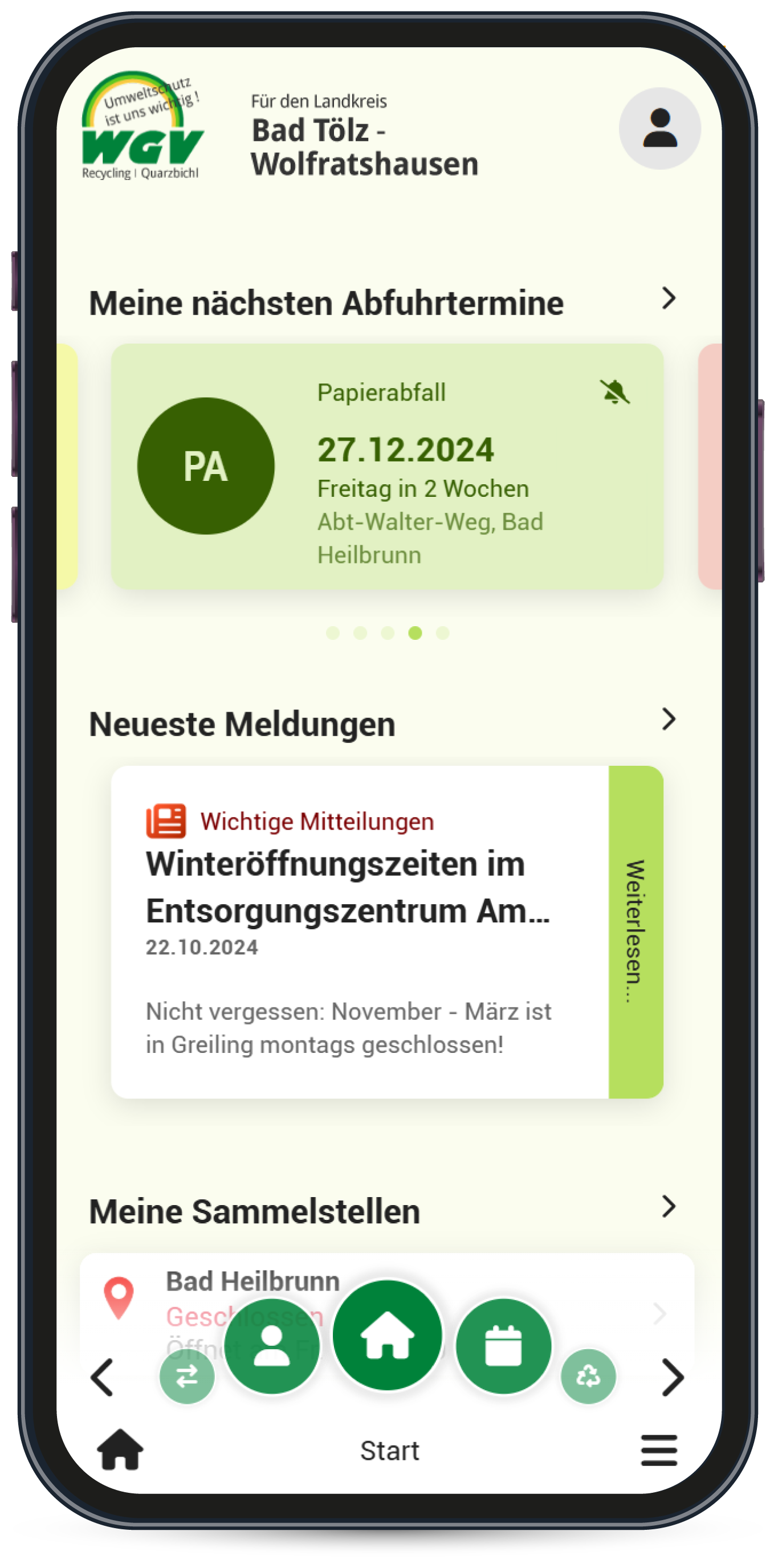
Task: Select the large home button in the carousel
Action: (388, 1335)
